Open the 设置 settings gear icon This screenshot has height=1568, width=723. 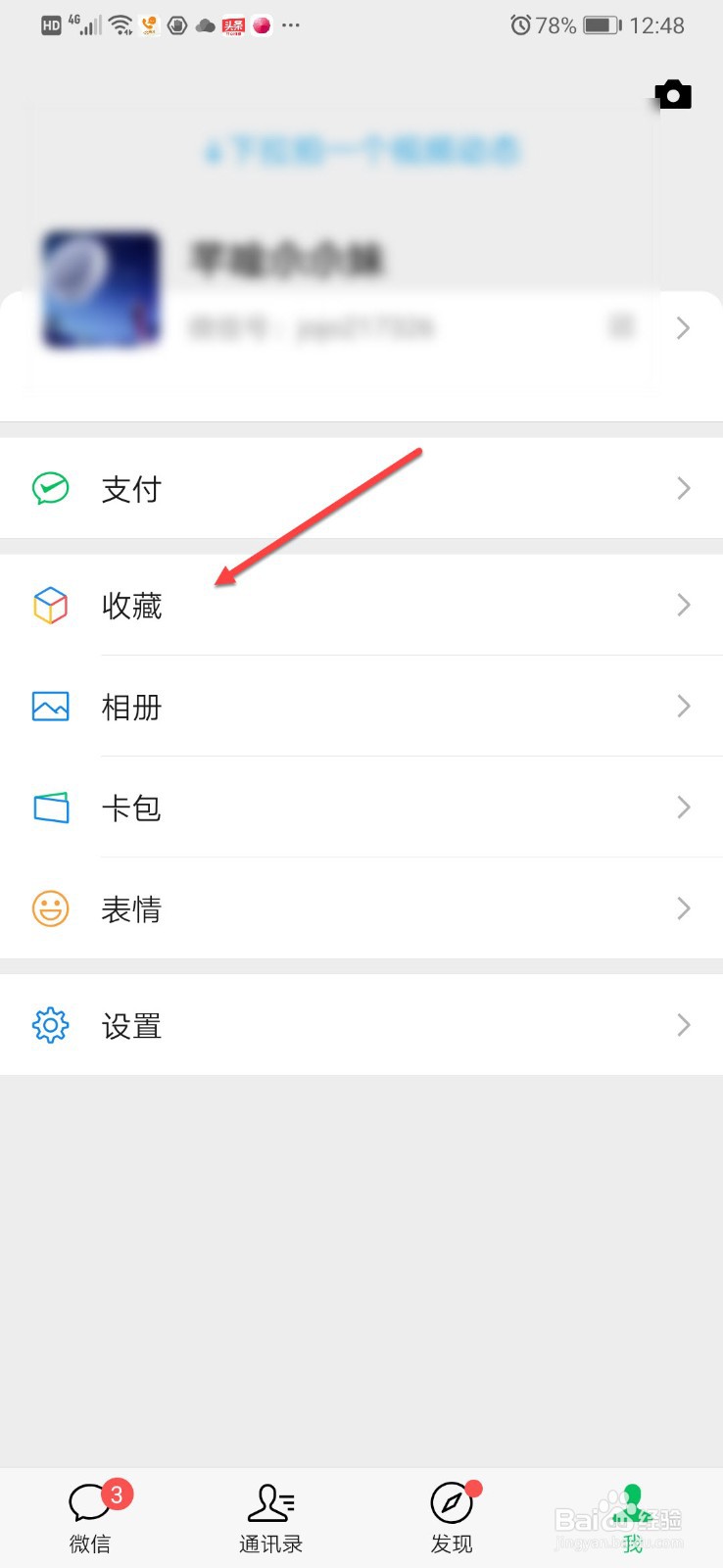[50, 1025]
